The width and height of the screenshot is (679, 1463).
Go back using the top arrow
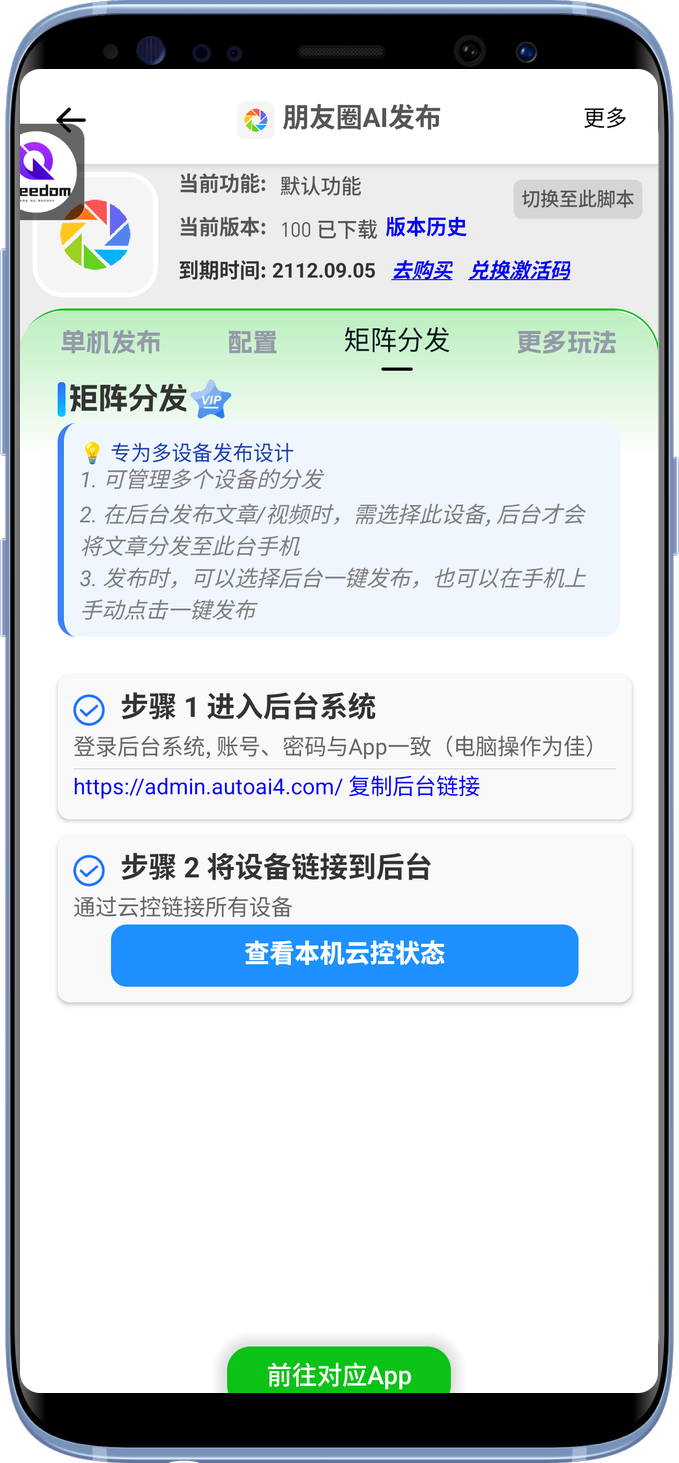(70, 120)
